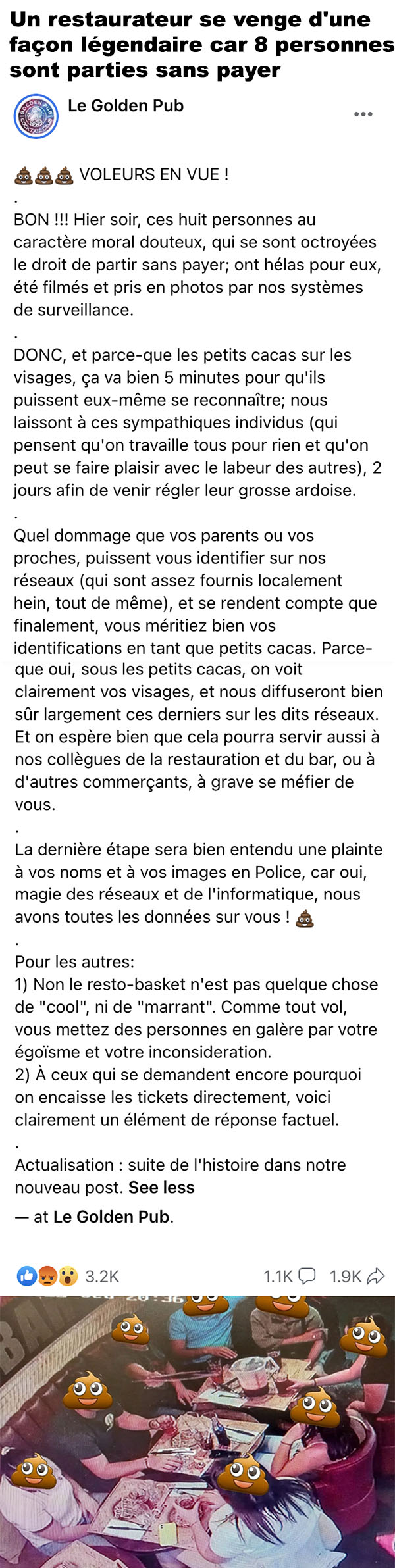The height and width of the screenshot is (1568, 395).
Task: View the 1.9K shares
Action: [x=357, y=1277]
